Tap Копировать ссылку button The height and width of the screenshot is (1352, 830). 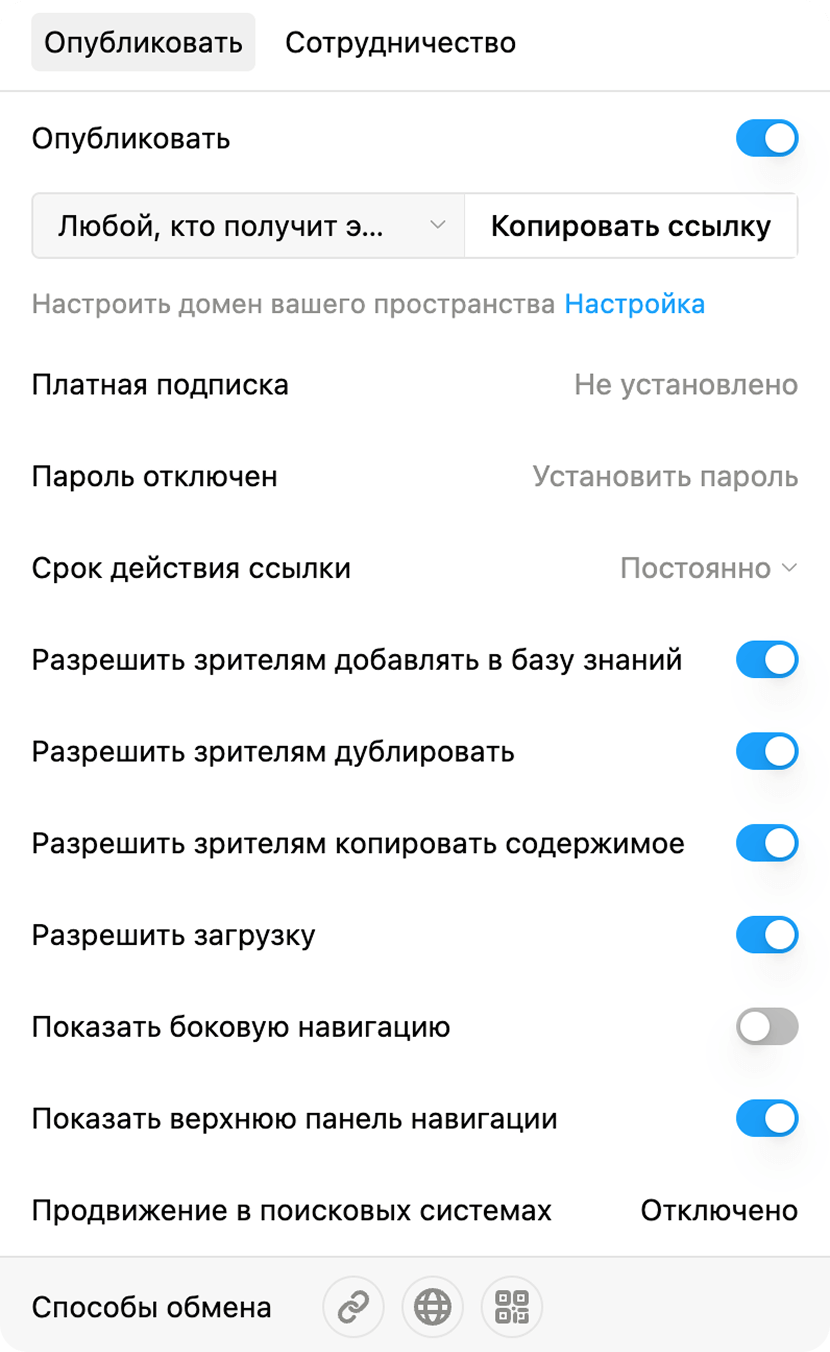click(630, 226)
